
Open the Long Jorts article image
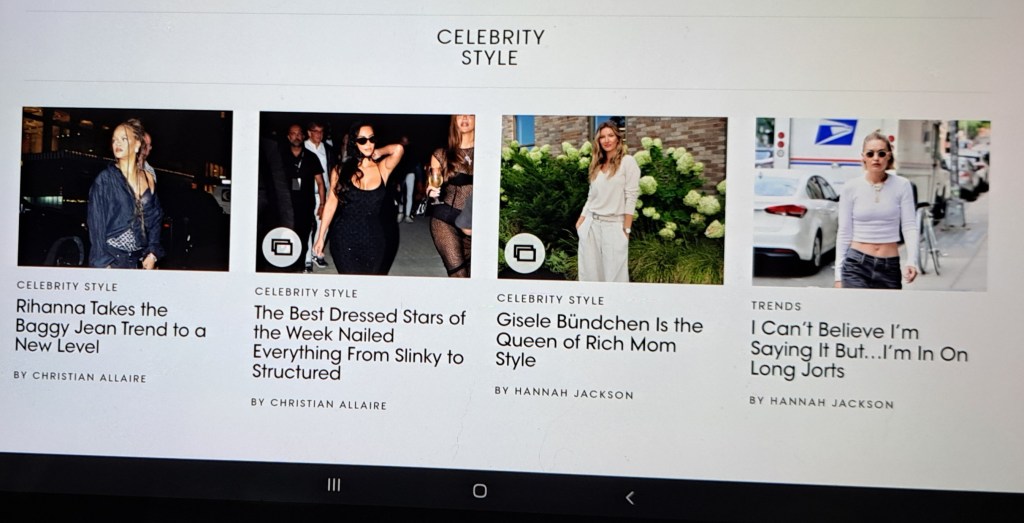pos(870,204)
